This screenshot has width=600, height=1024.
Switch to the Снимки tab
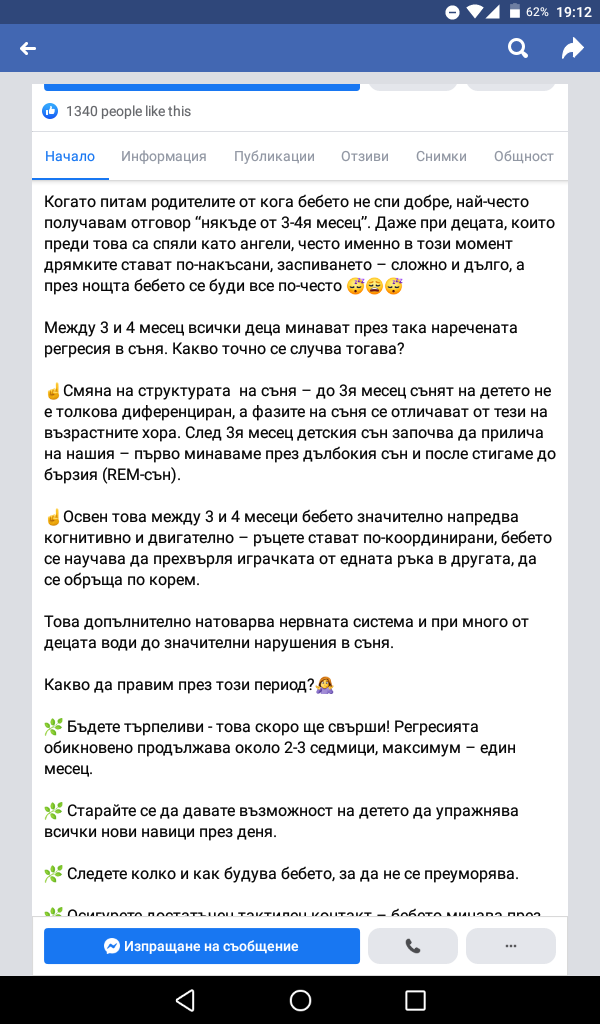(x=441, y=156)
